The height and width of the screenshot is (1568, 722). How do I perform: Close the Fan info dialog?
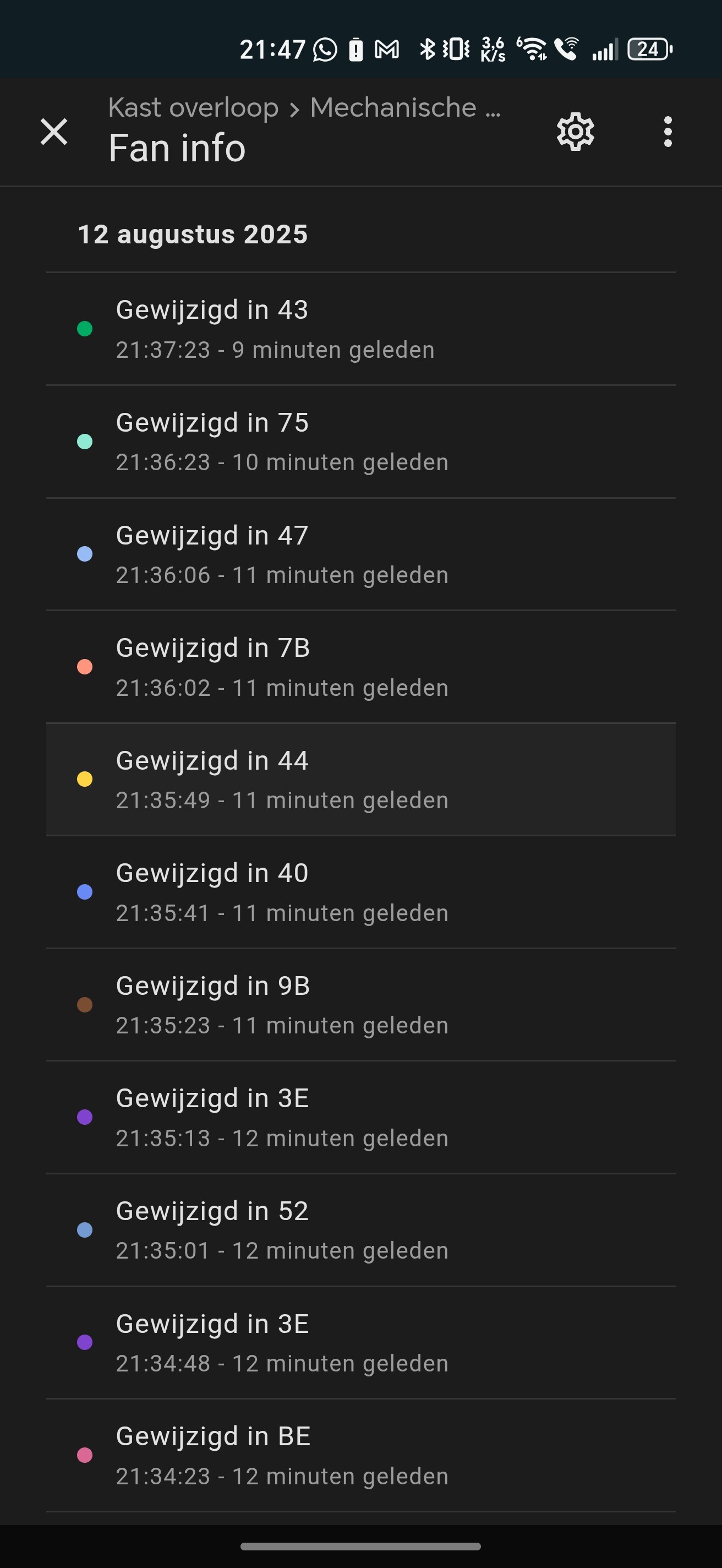click(53, 132)
